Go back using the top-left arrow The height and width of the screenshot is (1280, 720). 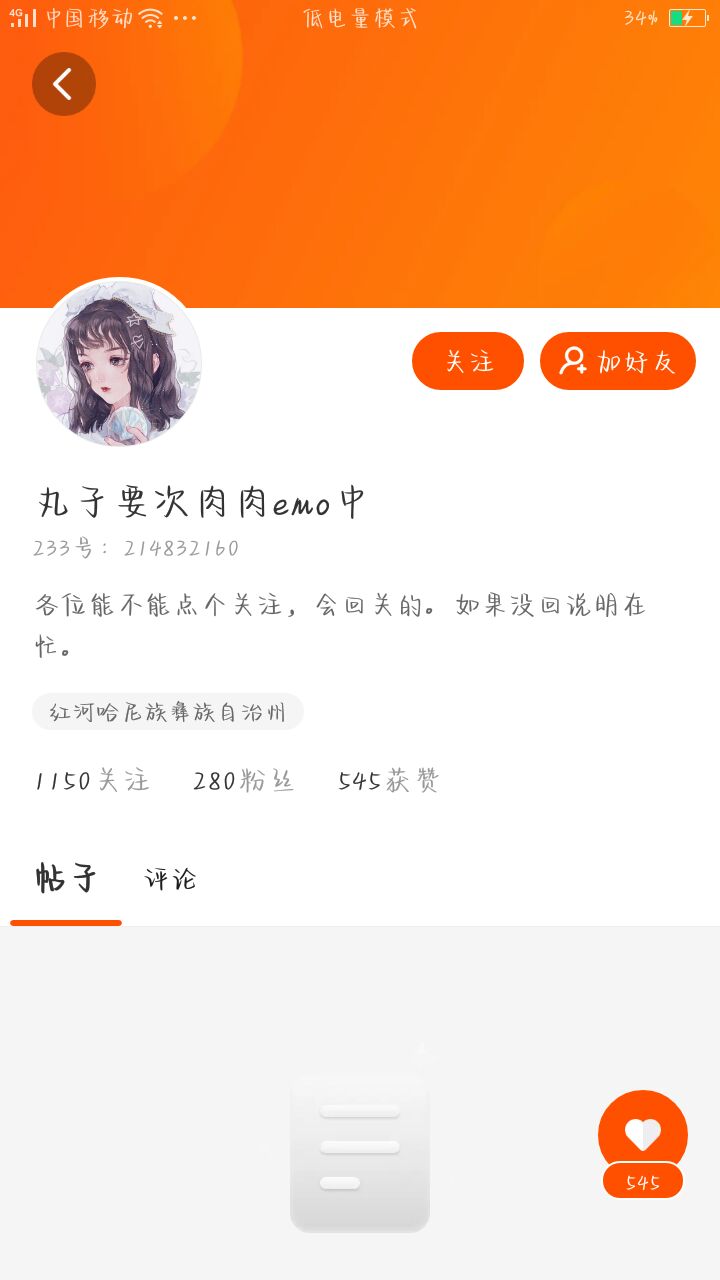64,84
